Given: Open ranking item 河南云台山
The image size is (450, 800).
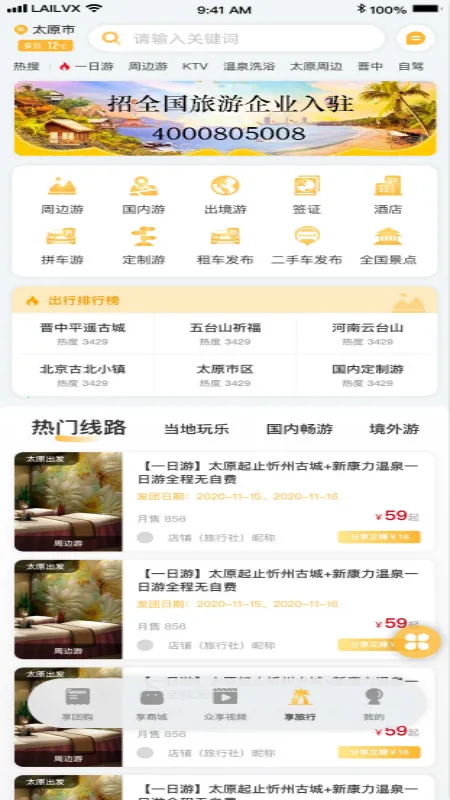Looking at the screenshot, I should click(367, 334).
